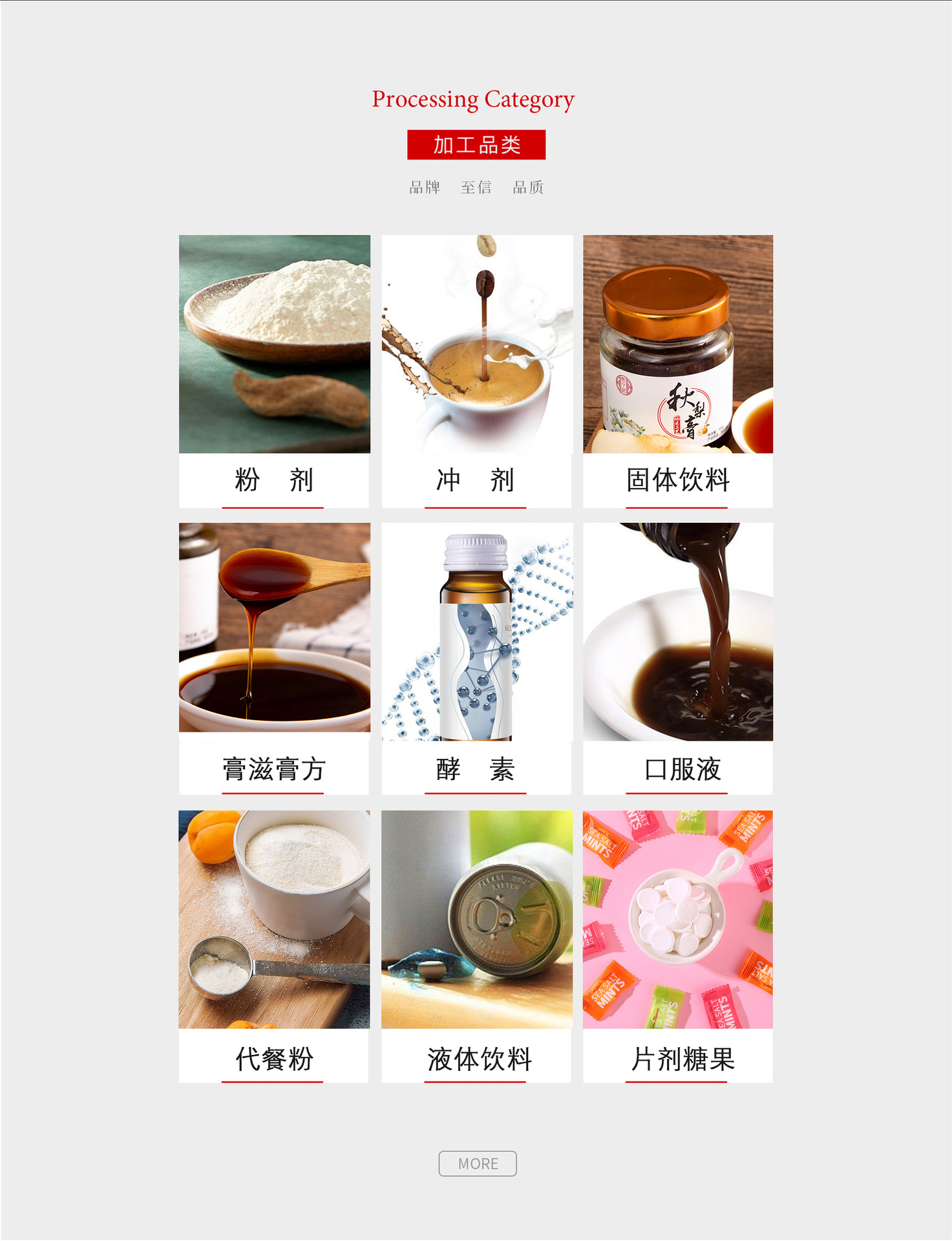This screenshot has height=1241, width=952.
Task: Open the 酵素 category card
Action: pyautogui.click(x=476, y=658)
